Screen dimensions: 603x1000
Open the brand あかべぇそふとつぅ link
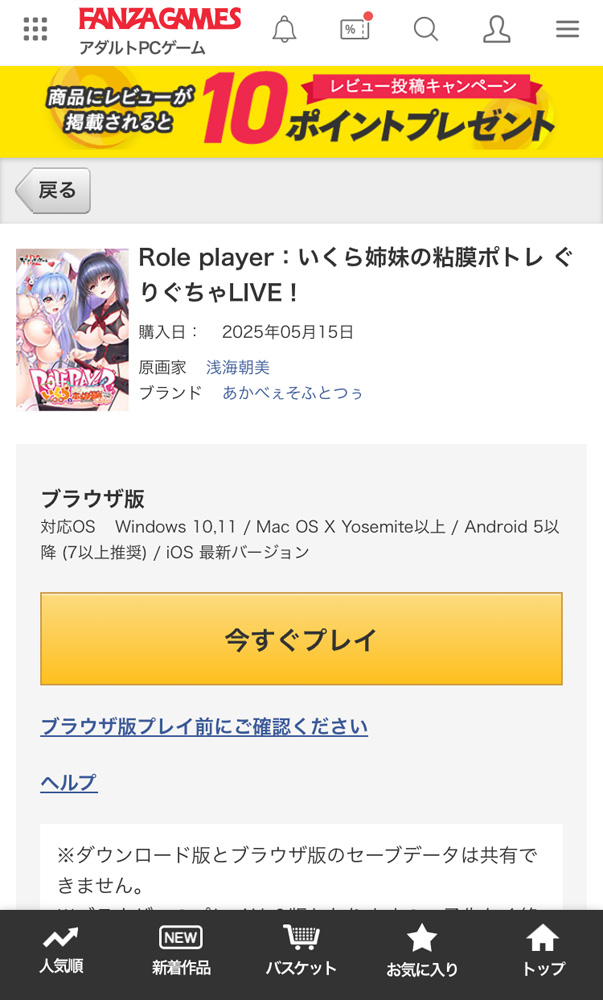click(292, 392)
